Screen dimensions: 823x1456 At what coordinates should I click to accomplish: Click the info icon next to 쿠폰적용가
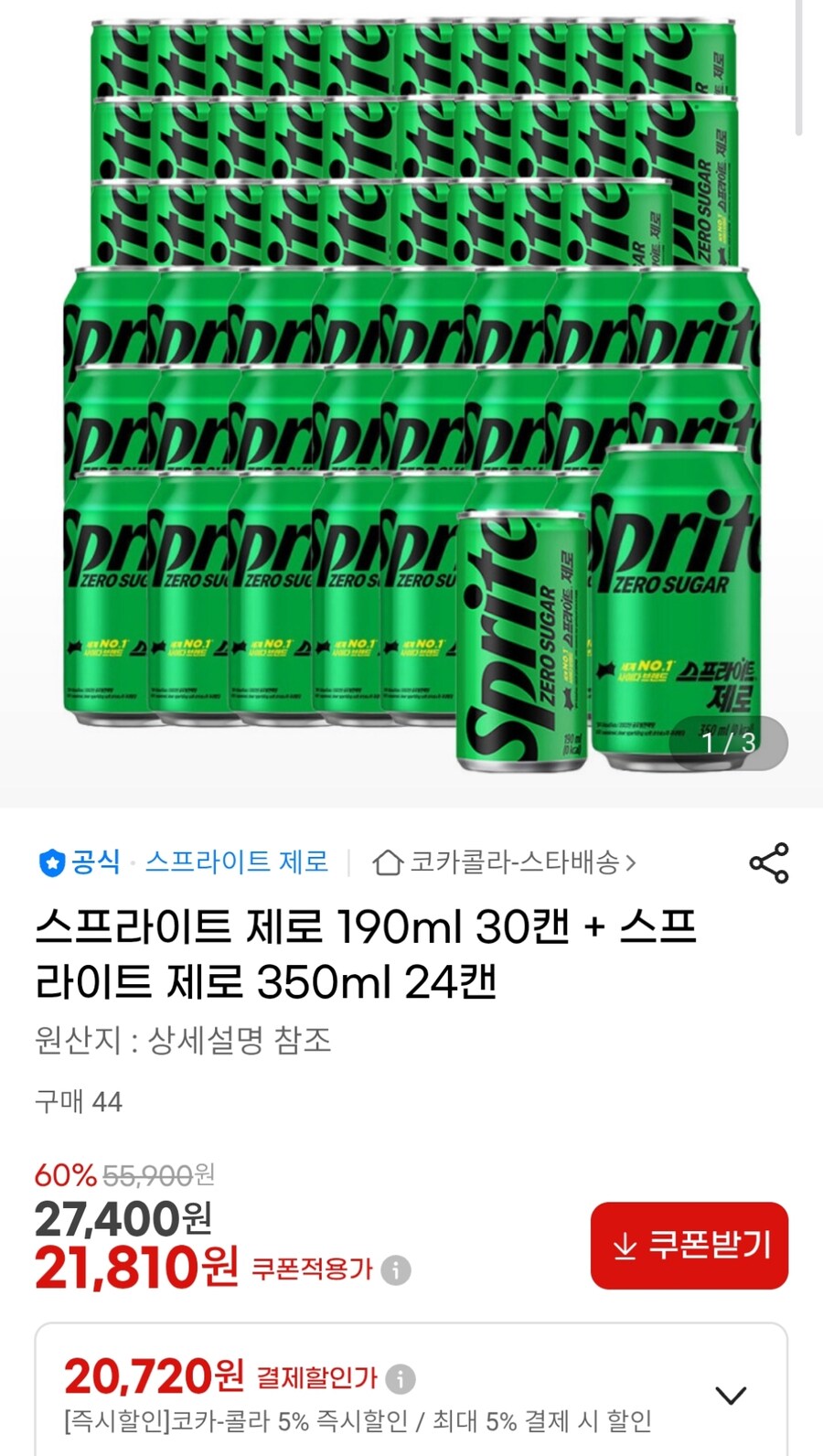click(395, 1269)
